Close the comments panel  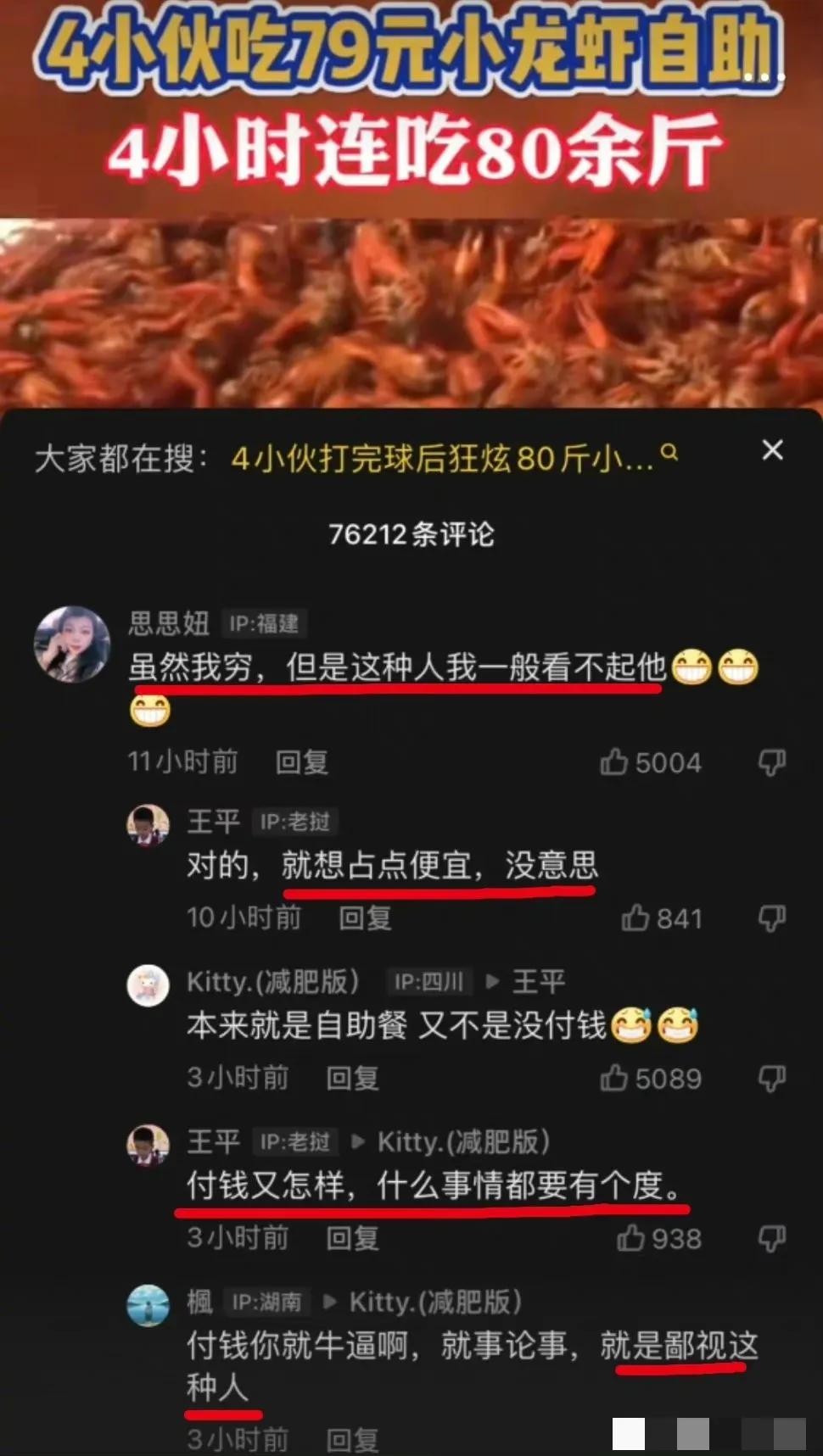(x=772, y=450)
